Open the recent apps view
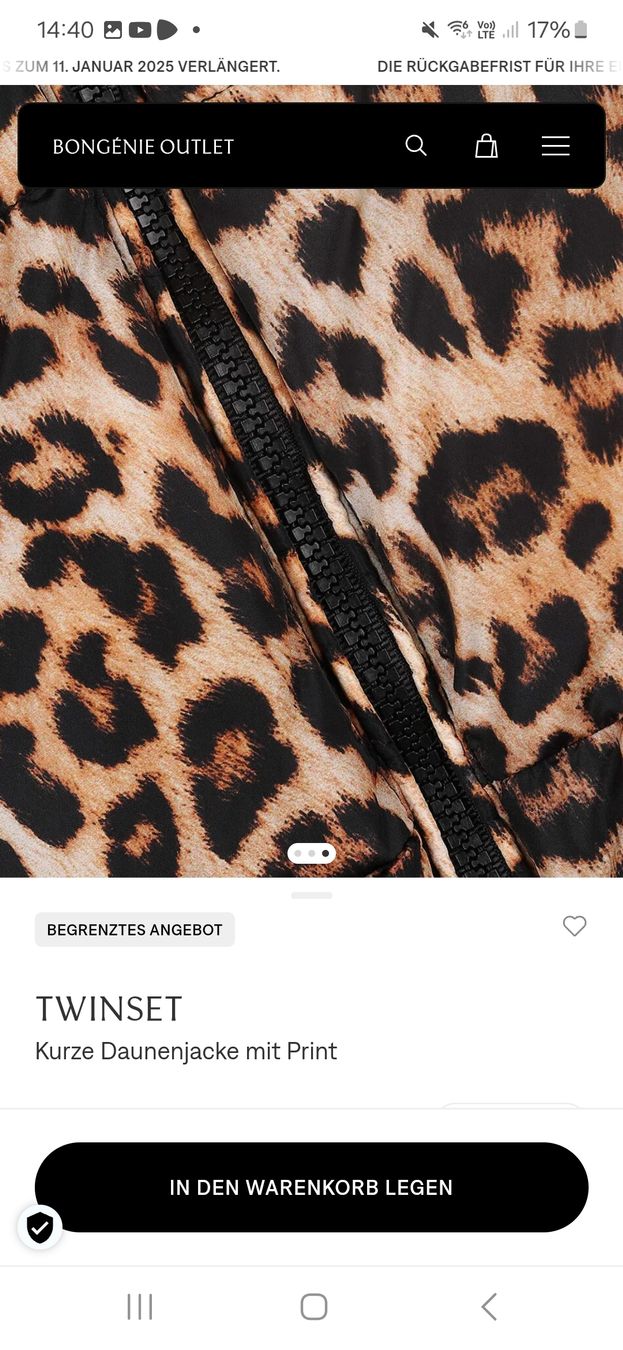 [x=140, y=1306]
